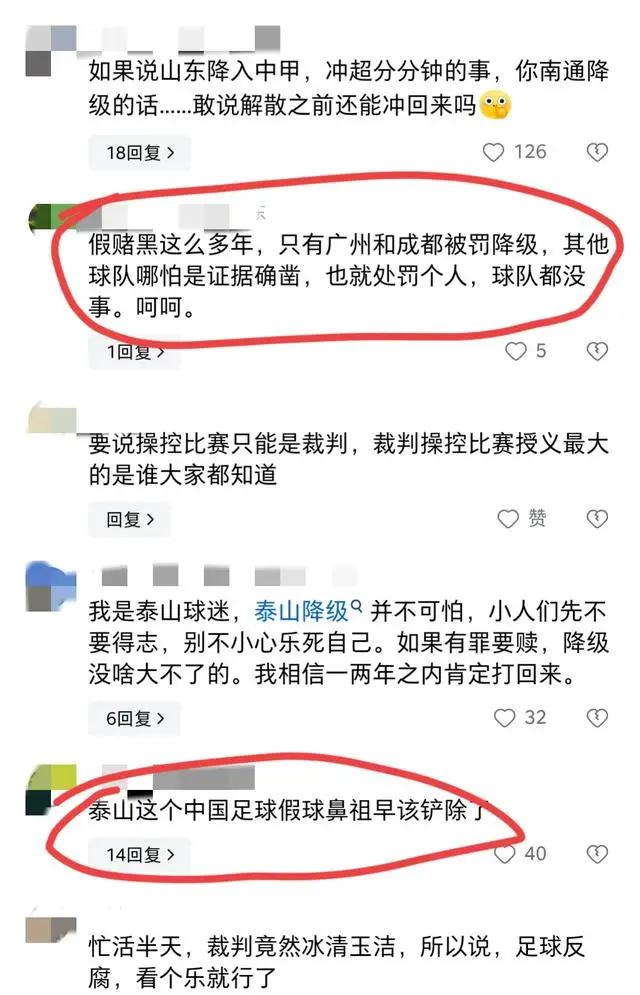
Task: Like the comment with 40 likes
Action: click(505, 854)
